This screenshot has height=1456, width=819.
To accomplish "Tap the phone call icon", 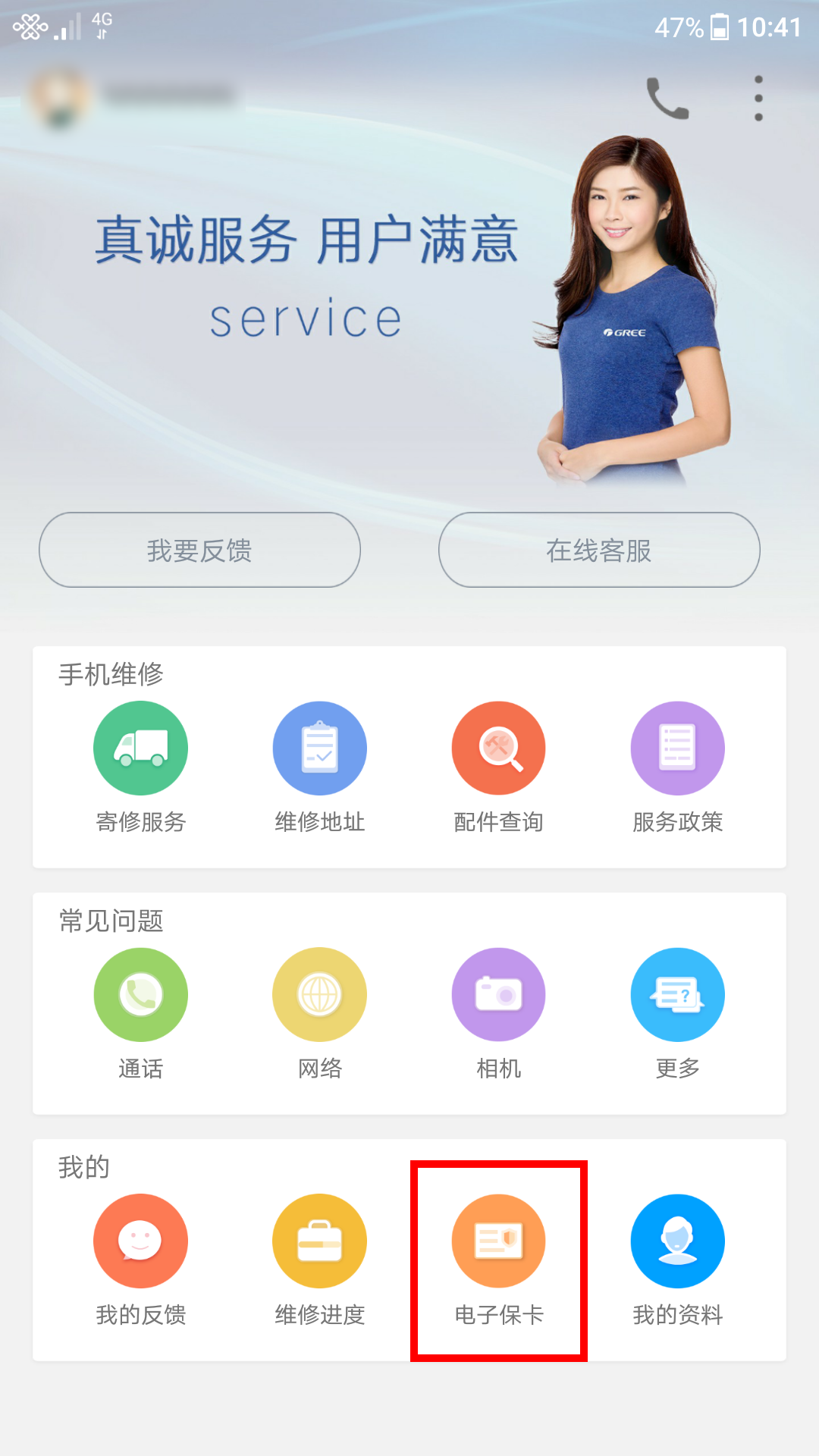I will coord(667,99).
